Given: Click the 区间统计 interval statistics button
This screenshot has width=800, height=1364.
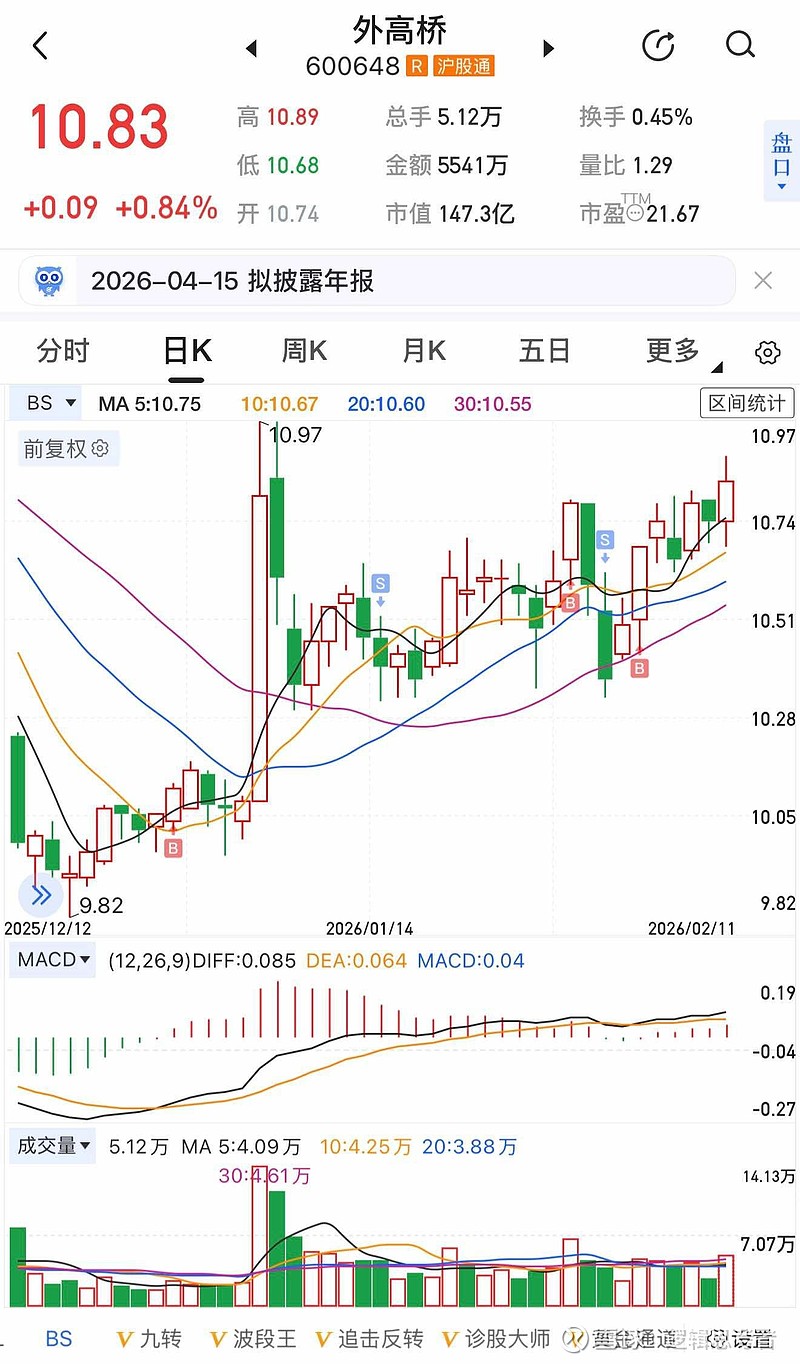Looking at the screenshot, I should click(x=746, y=402).
